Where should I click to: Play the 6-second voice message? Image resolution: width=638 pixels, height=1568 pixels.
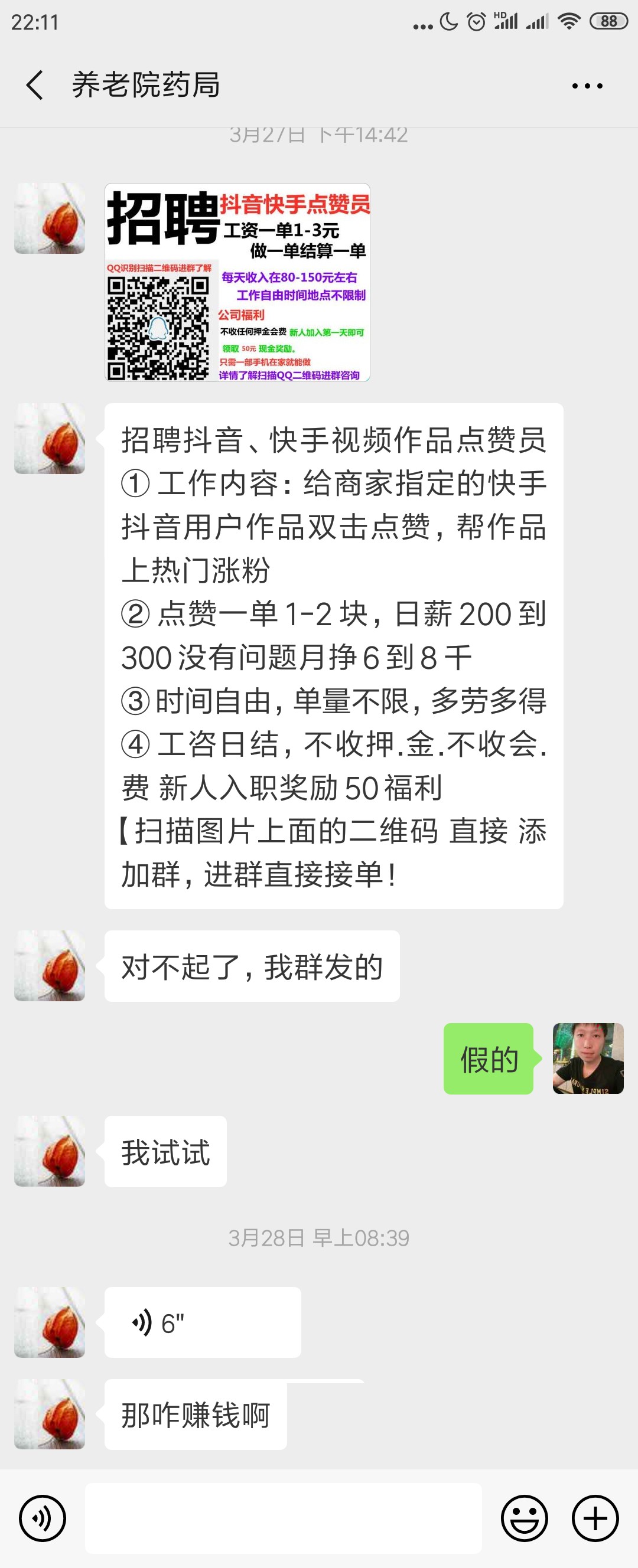click(x=202, y=1322)
